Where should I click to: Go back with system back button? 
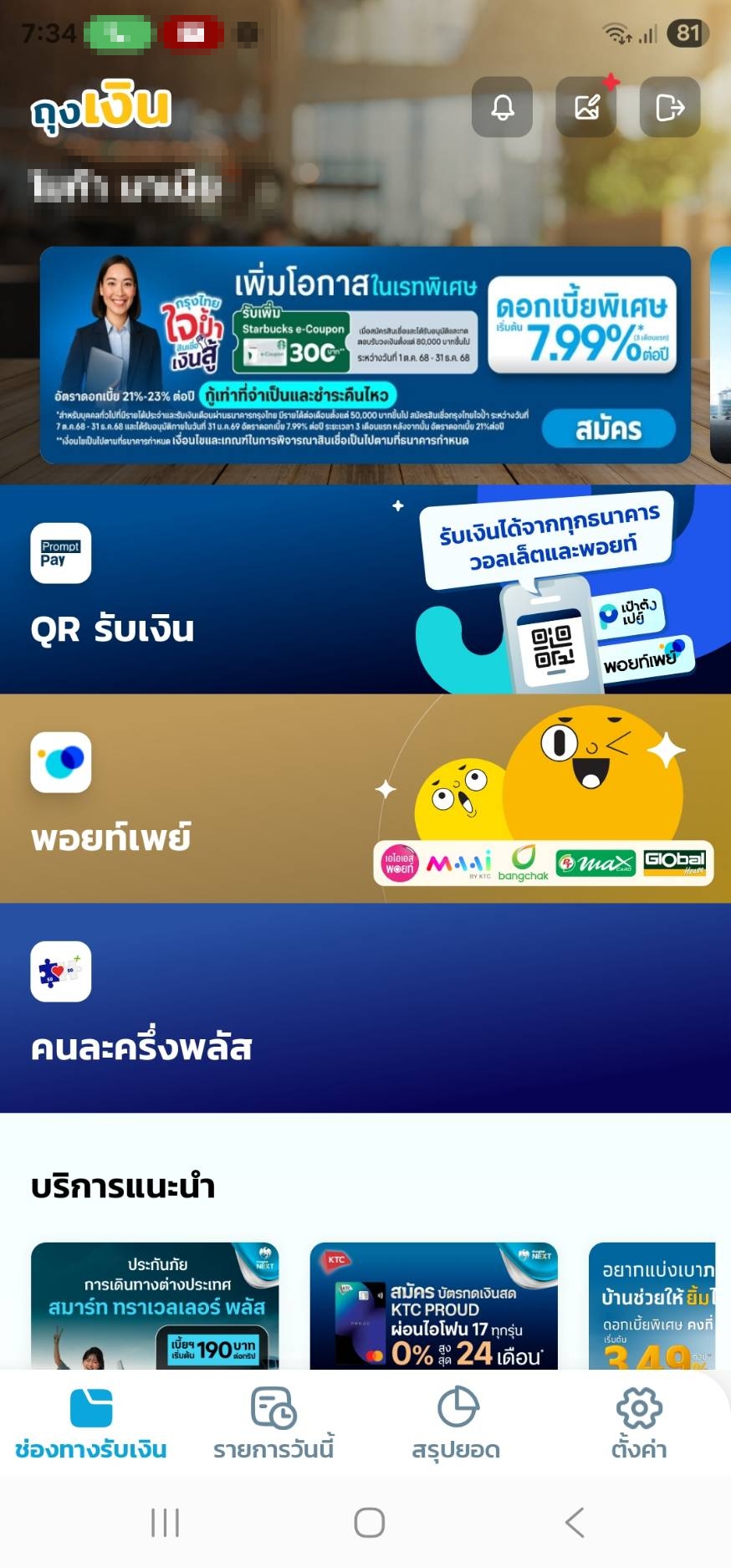click(x=575, y=1522)
